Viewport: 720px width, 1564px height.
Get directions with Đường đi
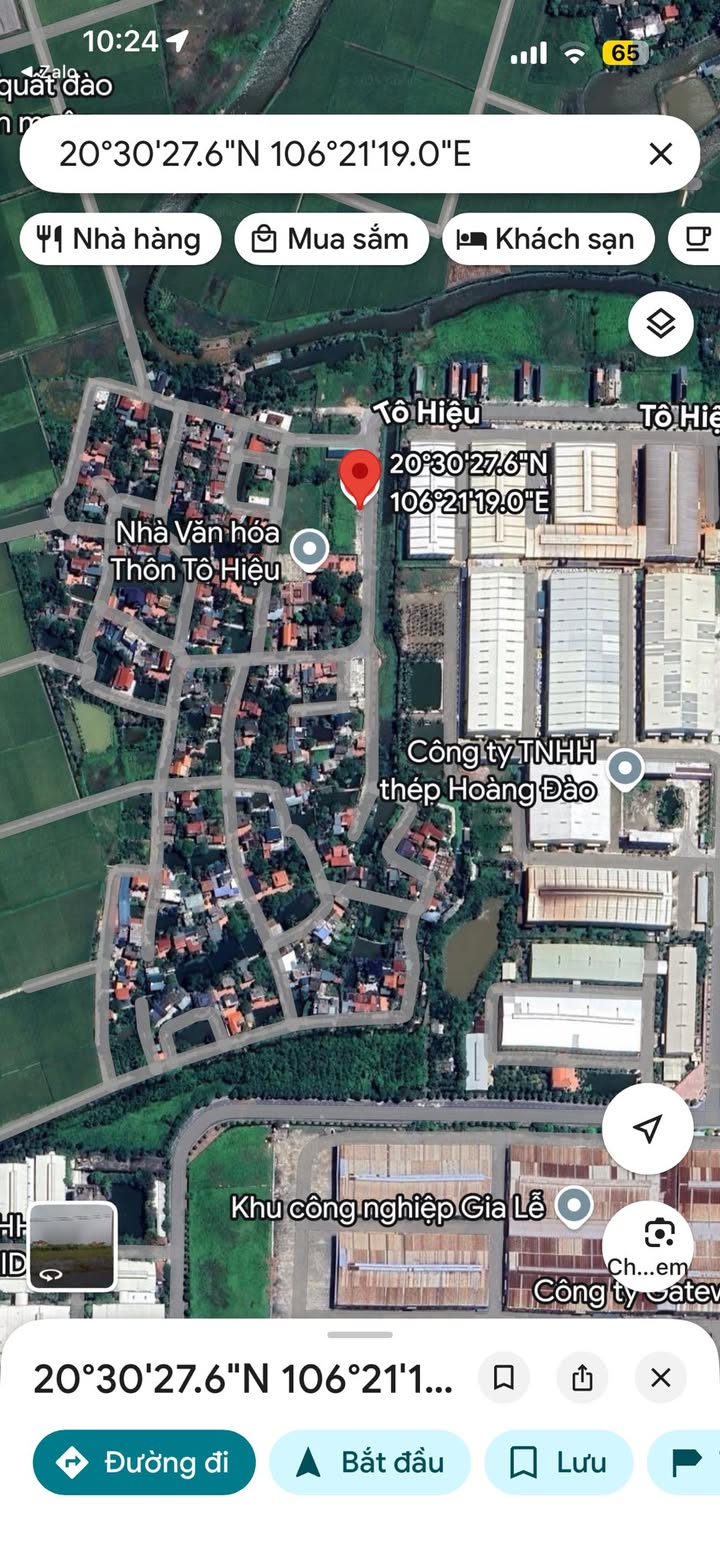tap(144, 1462)
